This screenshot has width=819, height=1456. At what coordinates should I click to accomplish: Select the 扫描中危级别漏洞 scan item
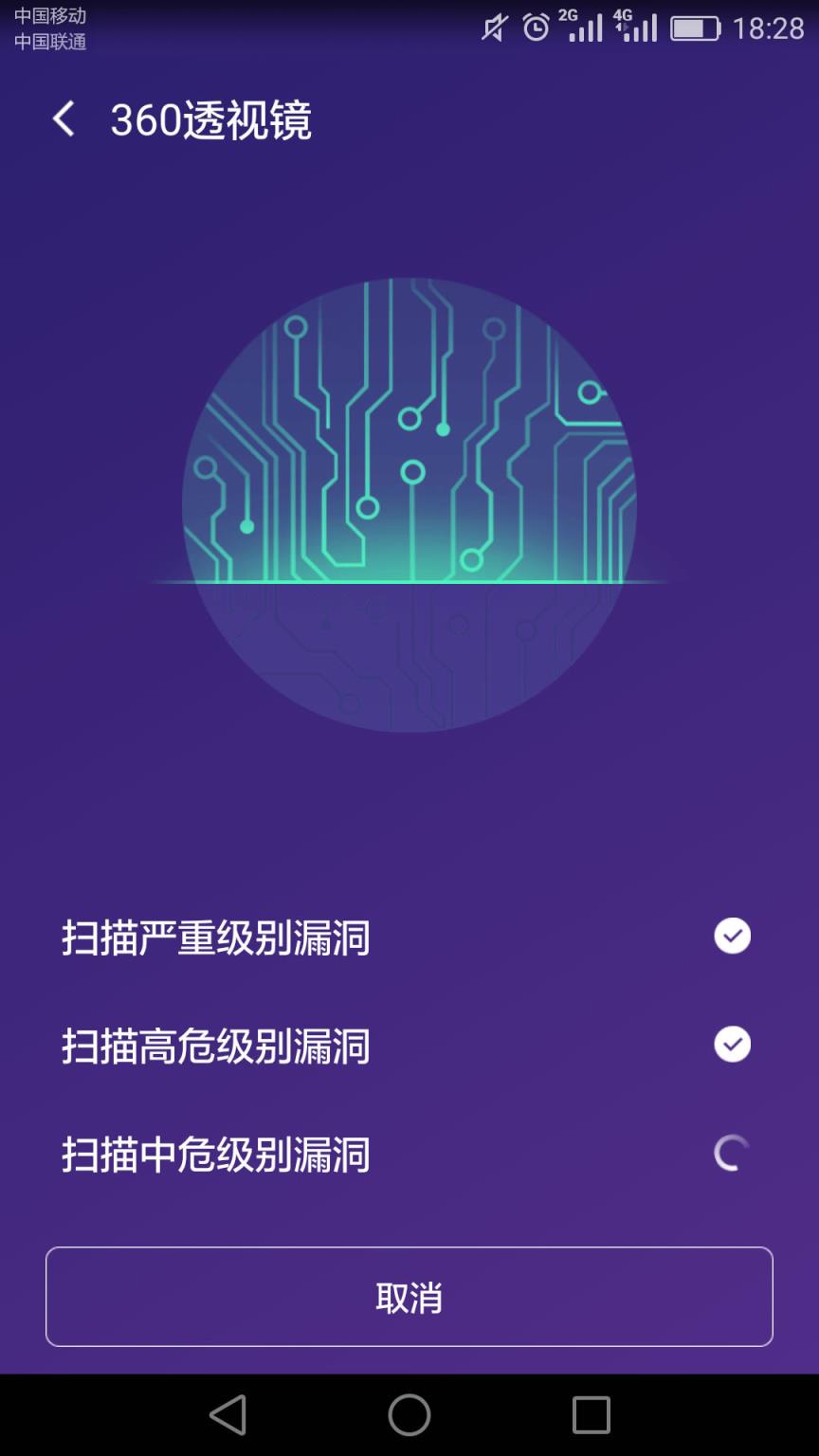pos(216,1155)
